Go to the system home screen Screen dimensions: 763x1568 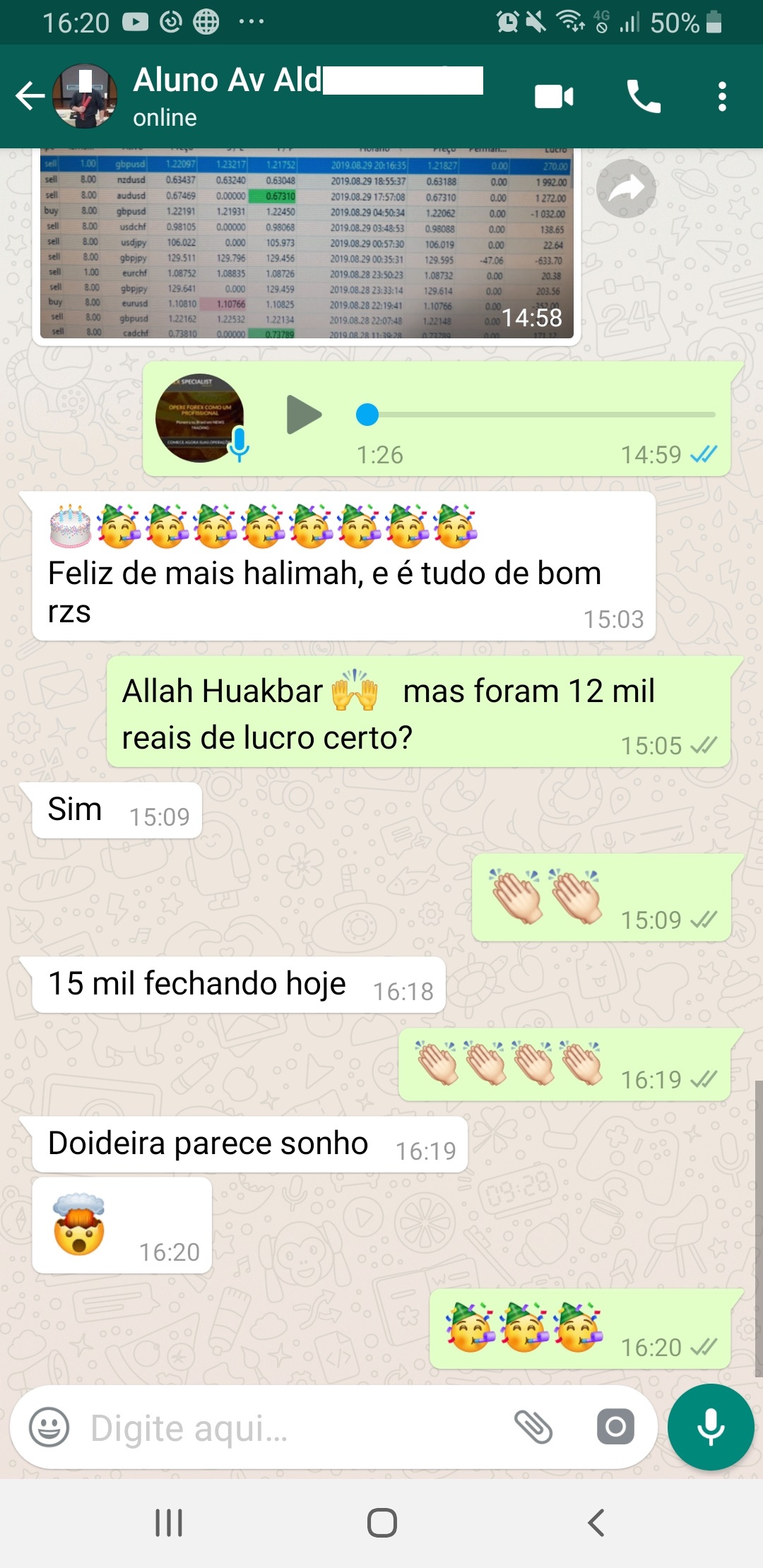[x=381, y=1523]
